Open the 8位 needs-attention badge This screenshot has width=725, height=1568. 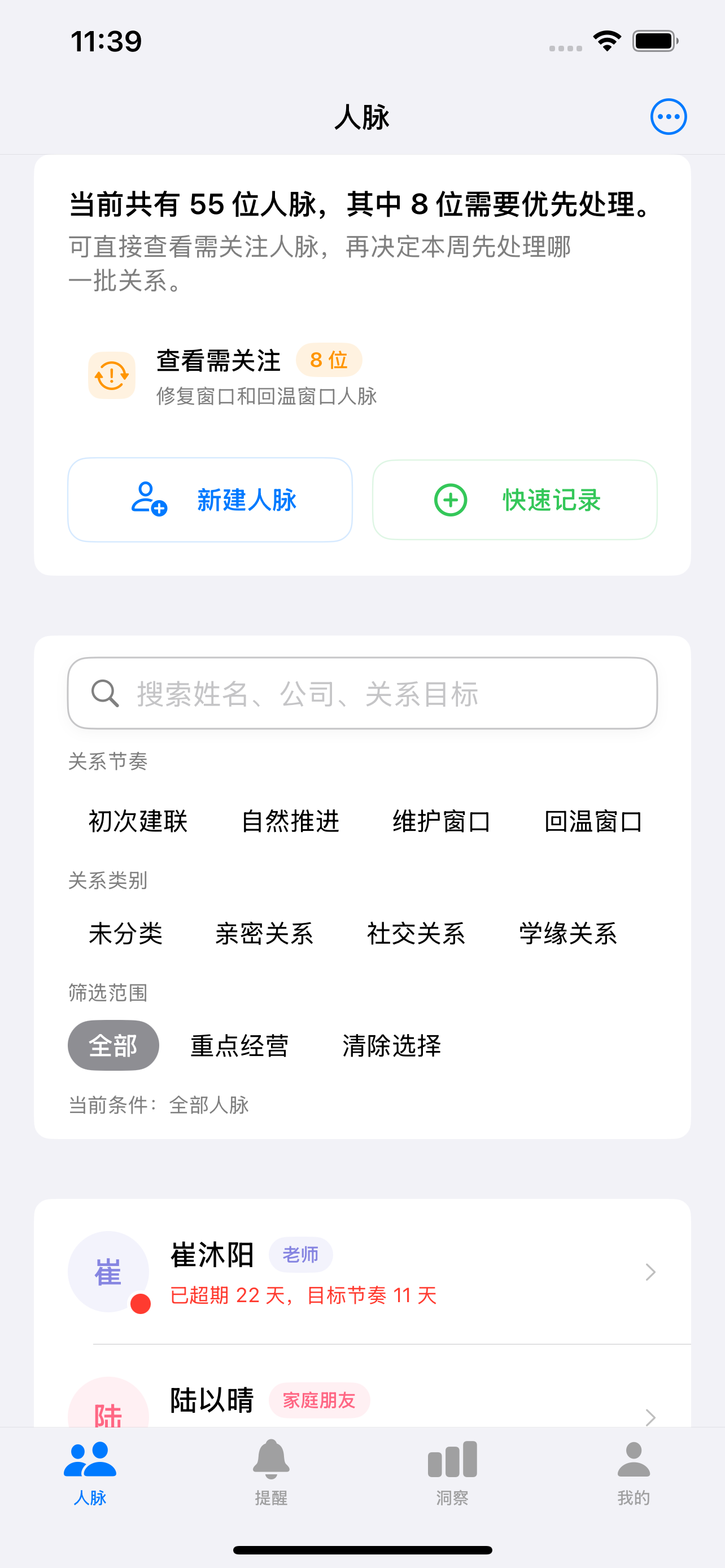tap(328, 360)
